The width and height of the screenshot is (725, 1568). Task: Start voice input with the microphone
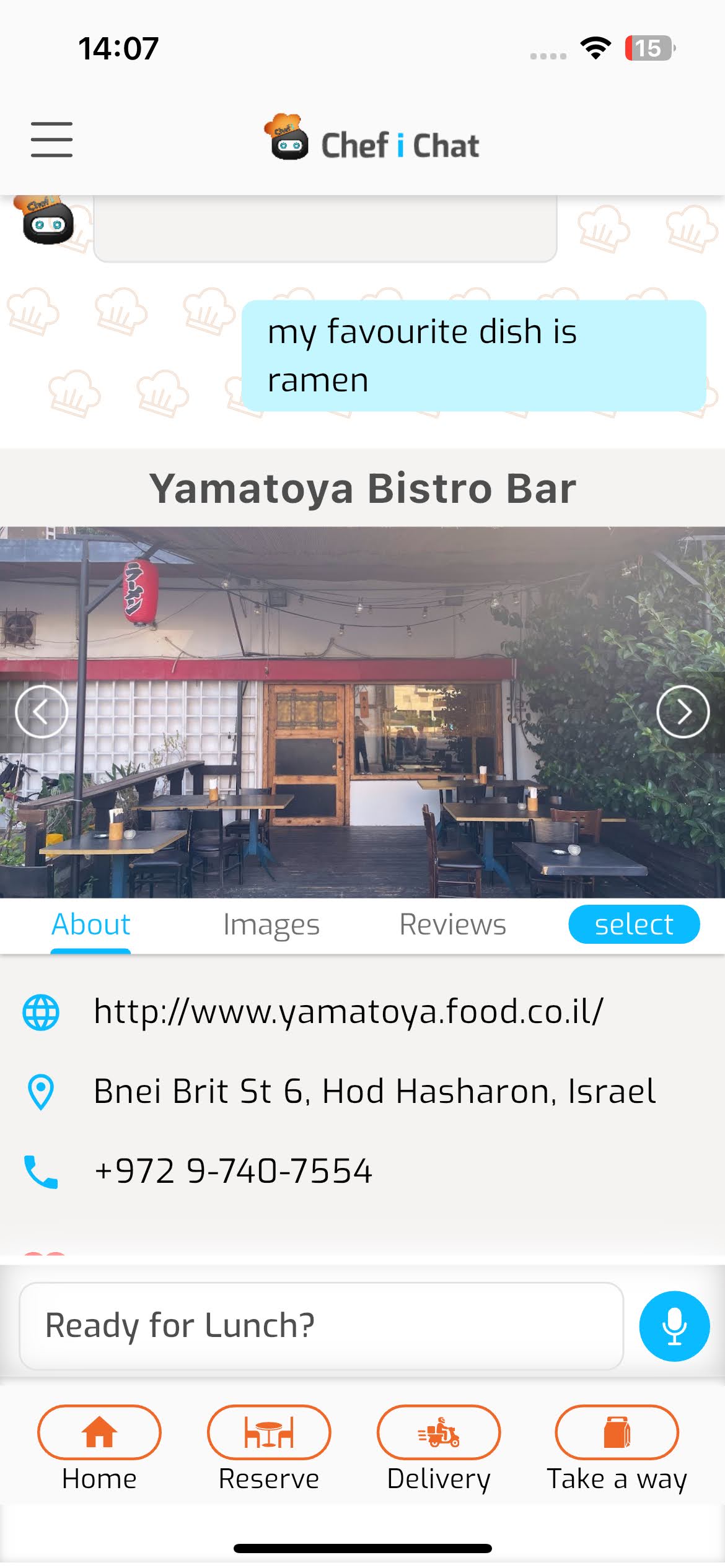coord(674,1326)
